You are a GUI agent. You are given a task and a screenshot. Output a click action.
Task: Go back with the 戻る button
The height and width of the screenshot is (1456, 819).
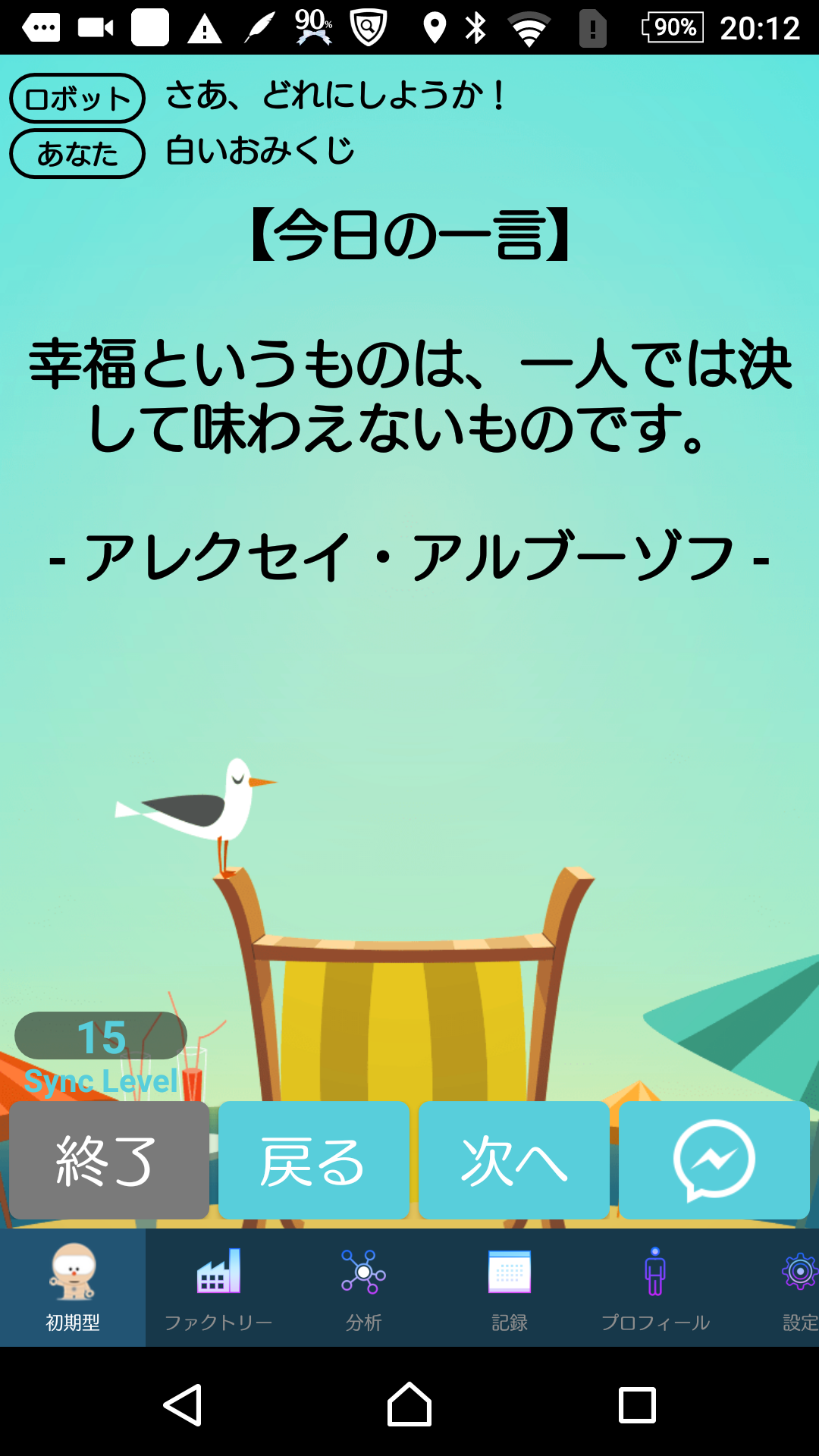[x=313, y=1160]
